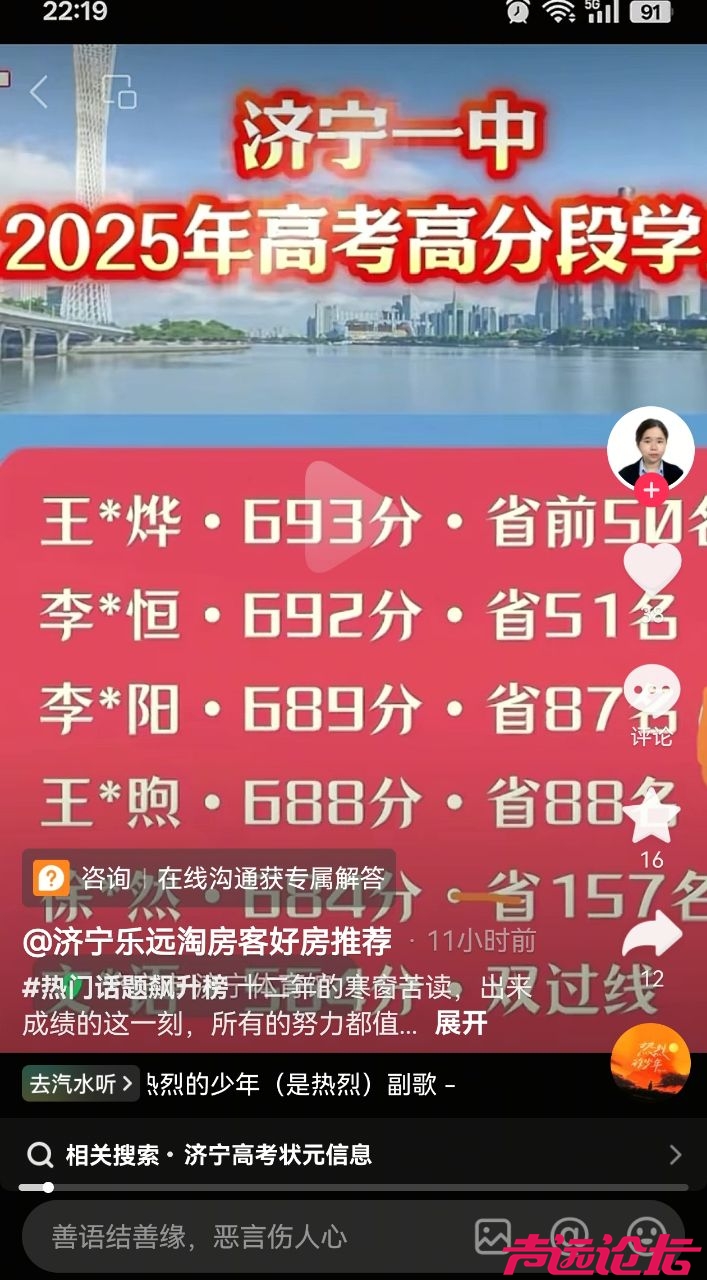
Task: Follow the author with the plus button
Action: pos(651,490)
